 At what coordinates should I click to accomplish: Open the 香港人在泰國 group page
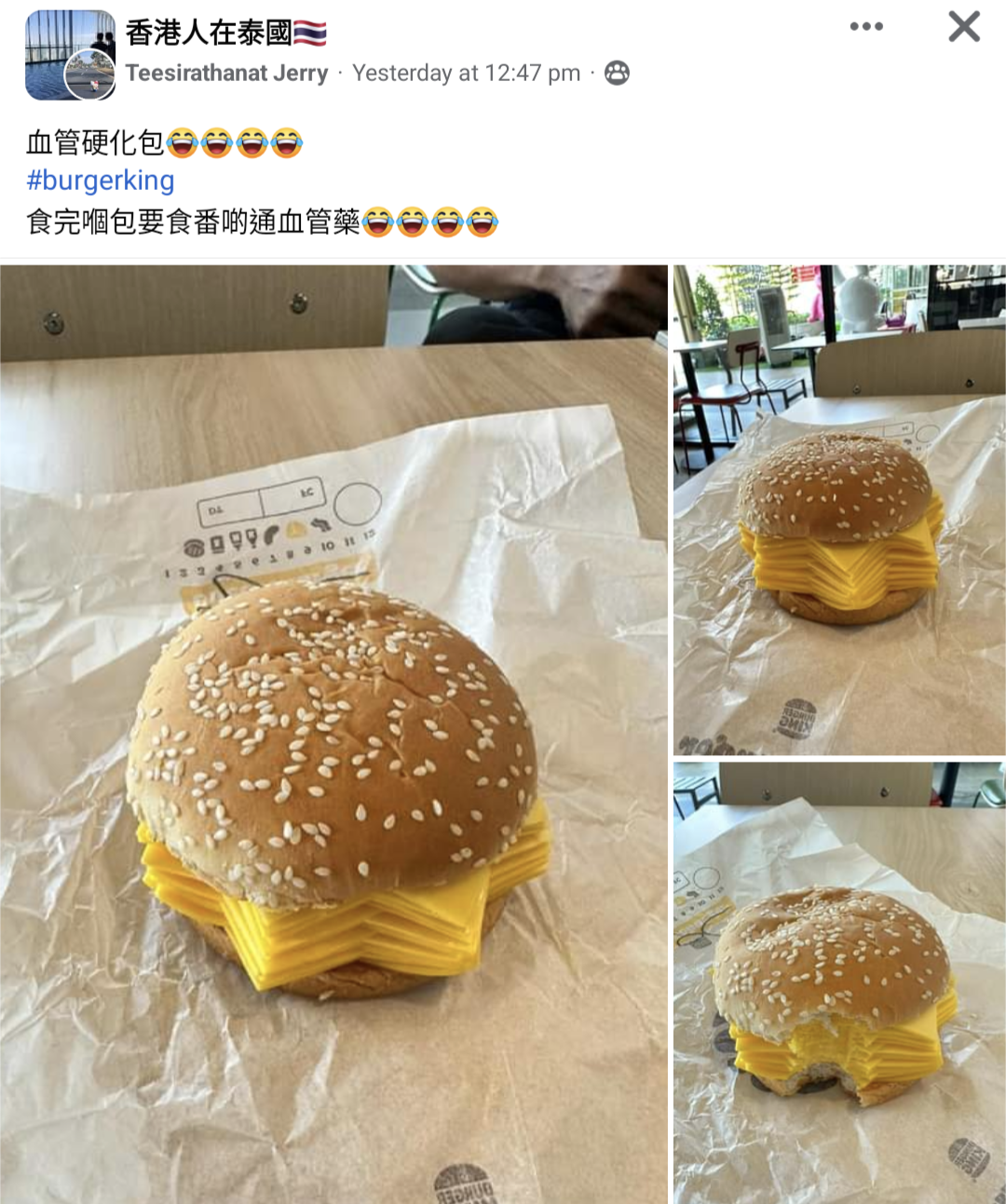(226, 34)
